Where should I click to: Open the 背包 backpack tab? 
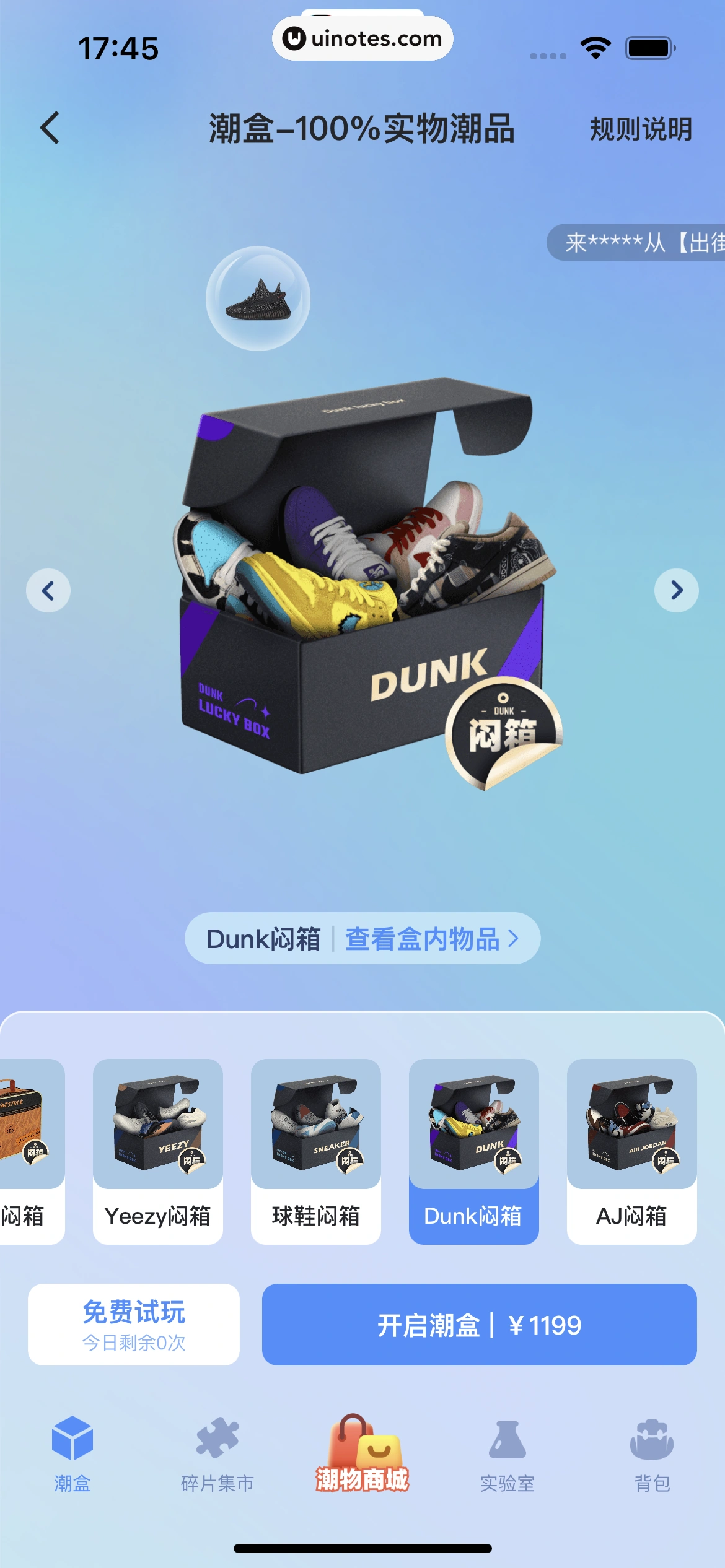point(652,1453)
